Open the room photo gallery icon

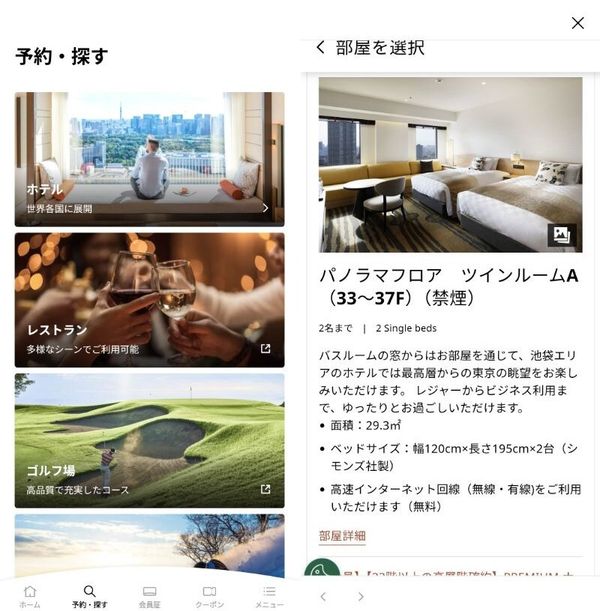[562, 235]
